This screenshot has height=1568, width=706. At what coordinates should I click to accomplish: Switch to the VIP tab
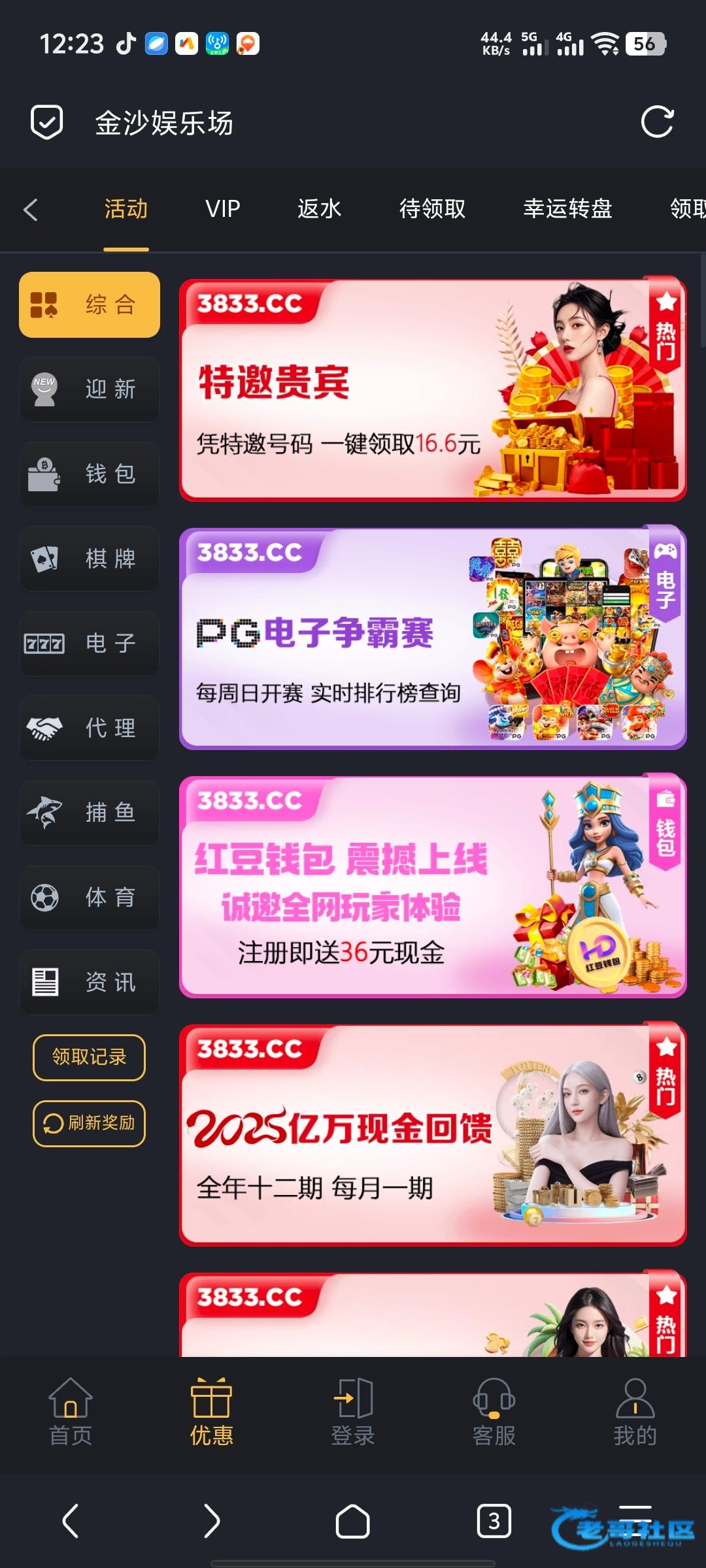click(x=222, y=209)
